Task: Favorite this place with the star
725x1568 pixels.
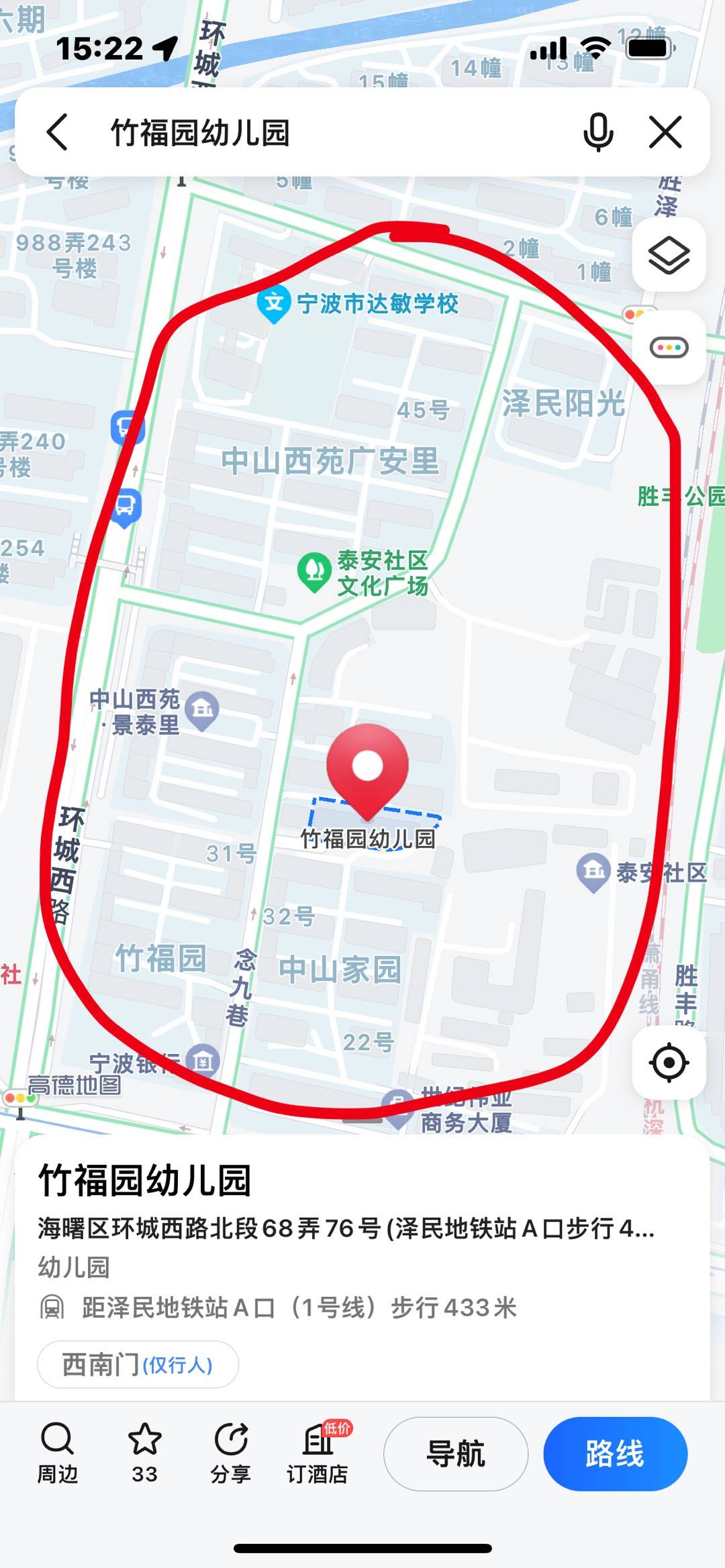Action: (144, 1453)
